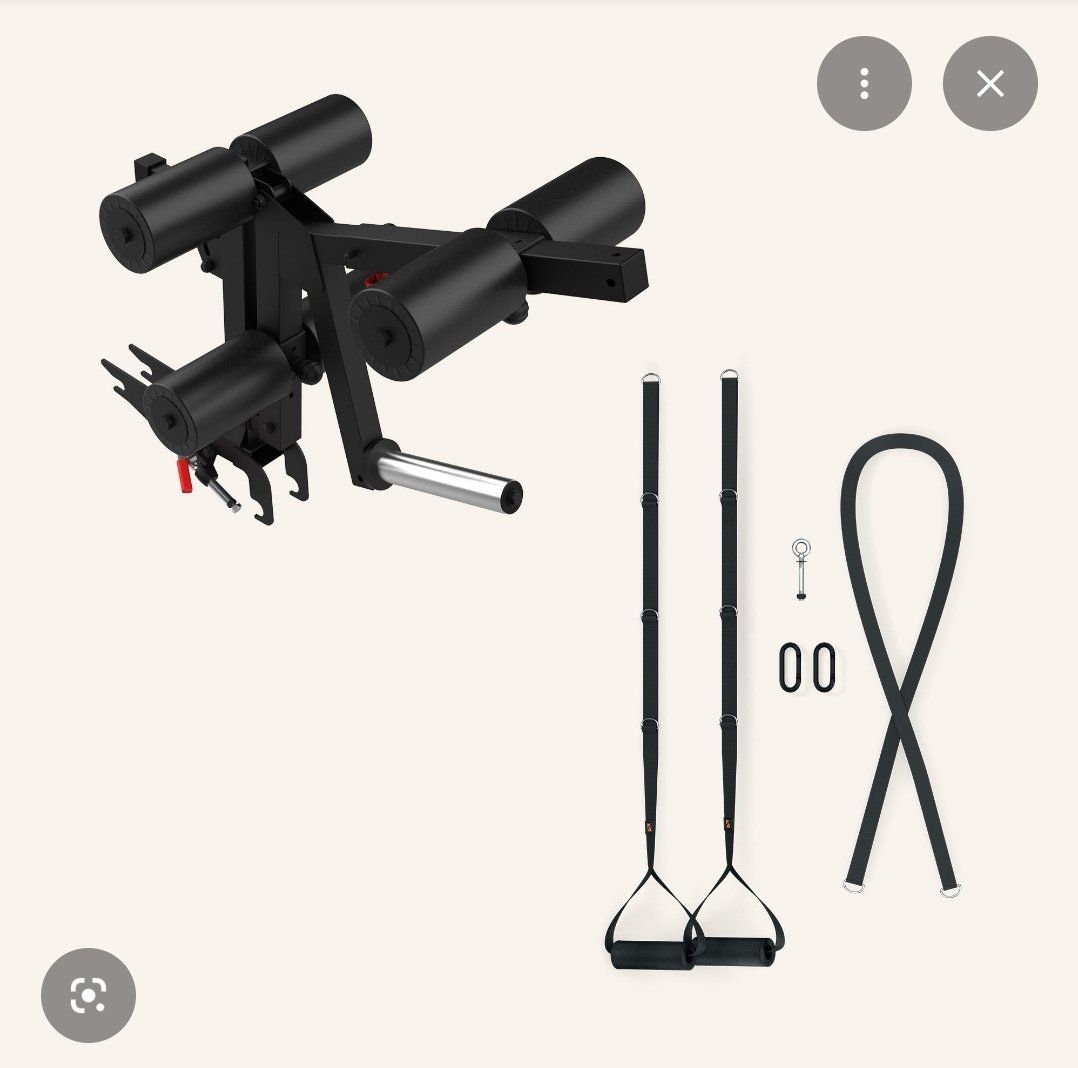Search this image with Lens
Screen dimensions: 1078x1068
coord(88,995)
